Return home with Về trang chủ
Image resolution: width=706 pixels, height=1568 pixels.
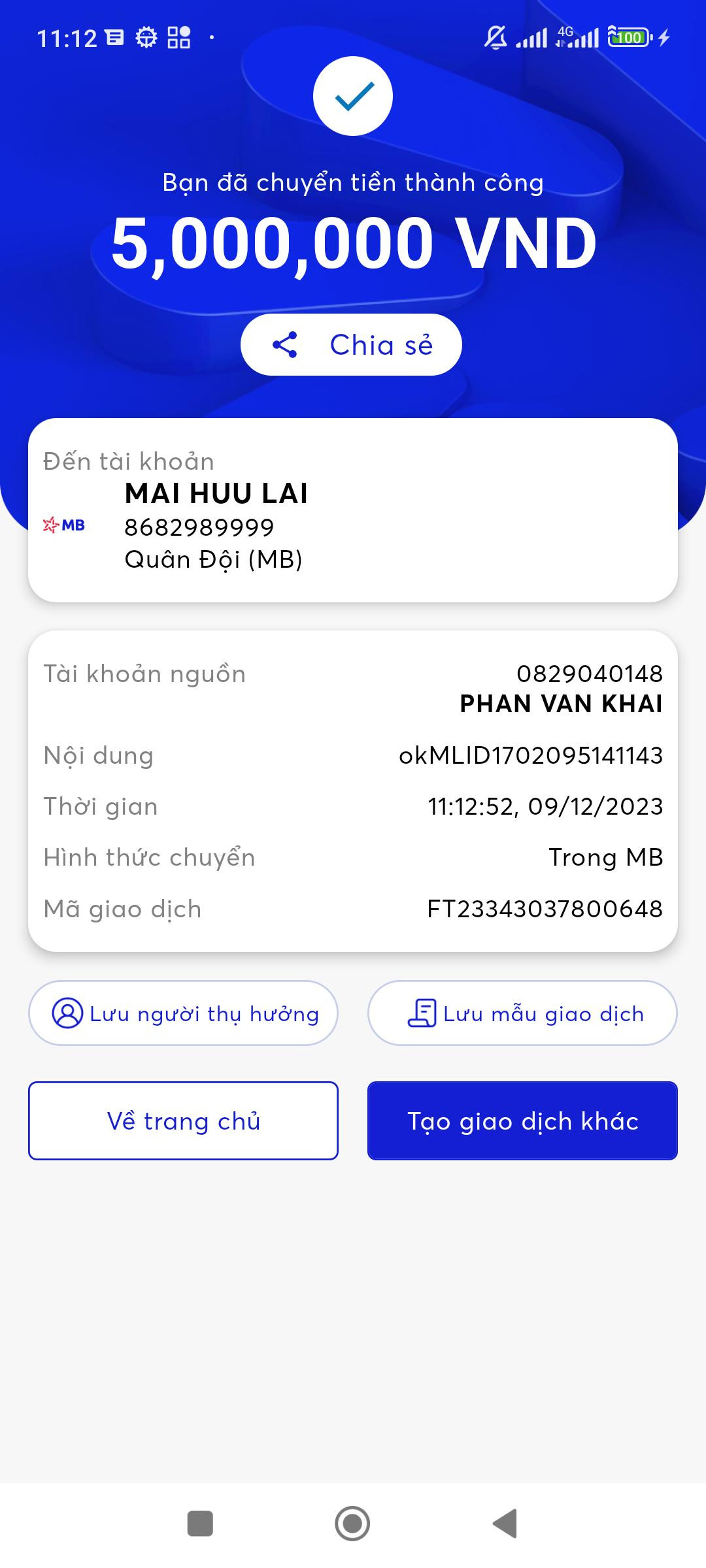pos(183,1121)
